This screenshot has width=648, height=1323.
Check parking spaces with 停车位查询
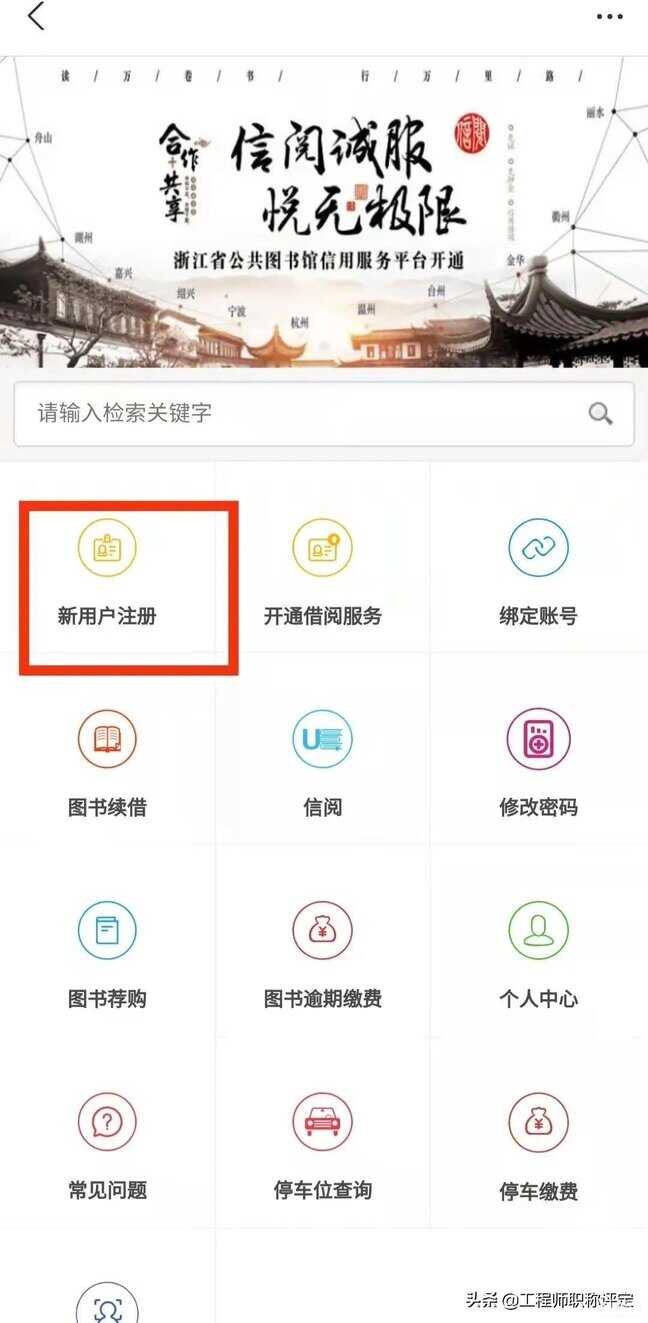pyautogui.click(x=322, y=1148)
